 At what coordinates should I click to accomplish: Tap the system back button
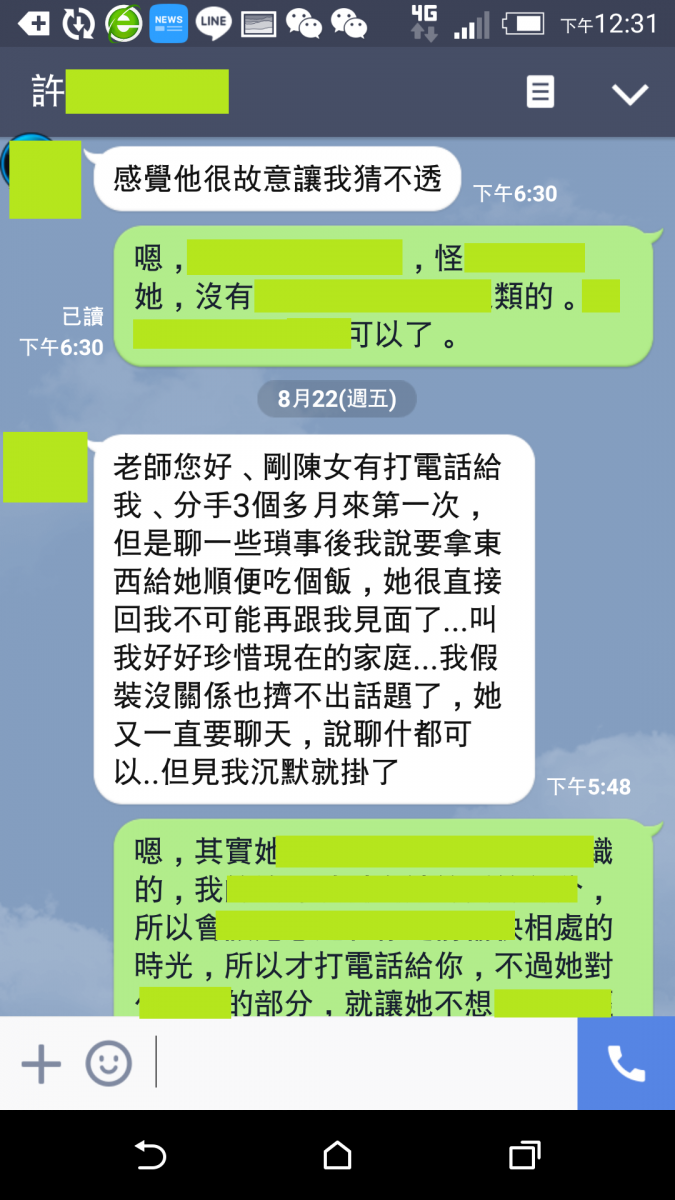point(150,1156)
